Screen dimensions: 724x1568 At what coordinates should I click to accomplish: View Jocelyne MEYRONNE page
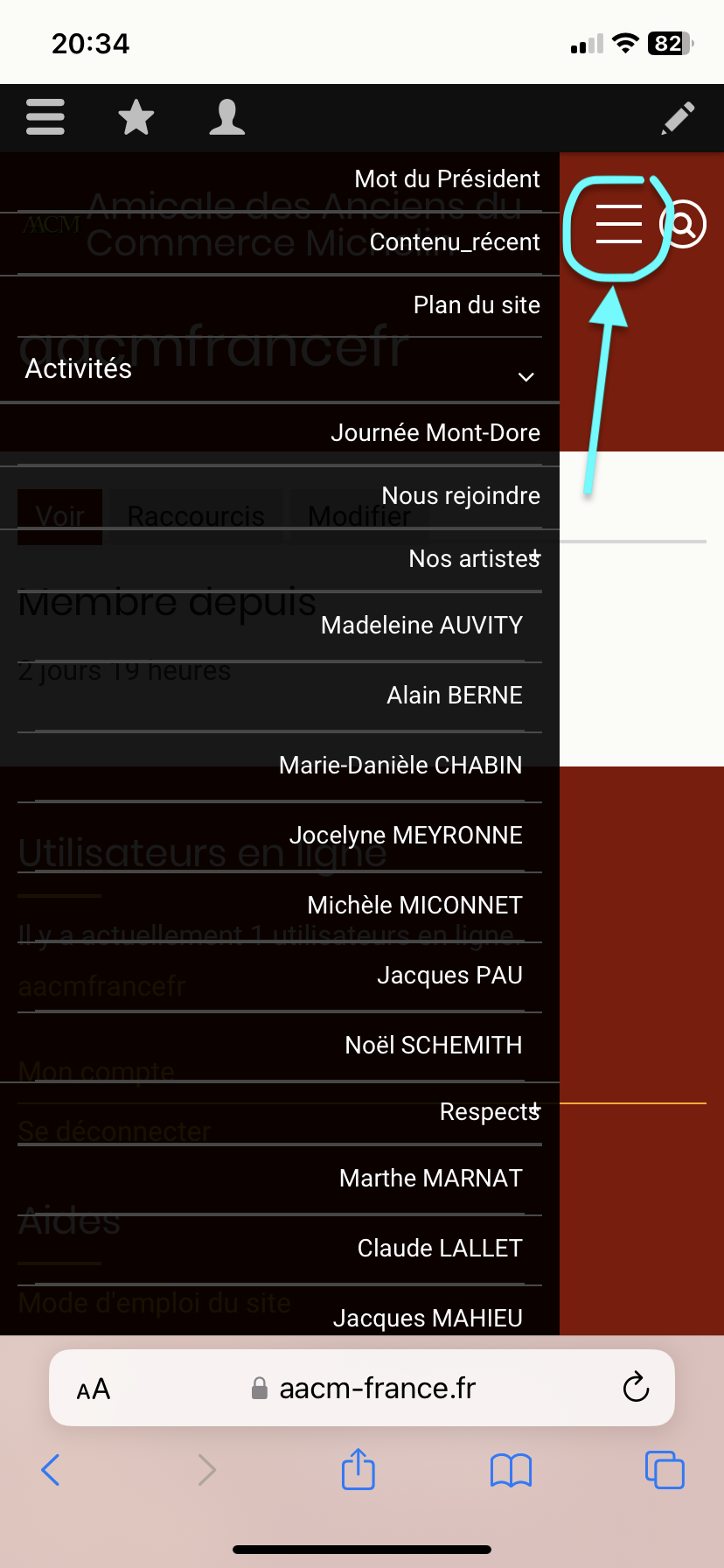coord(406,836)
